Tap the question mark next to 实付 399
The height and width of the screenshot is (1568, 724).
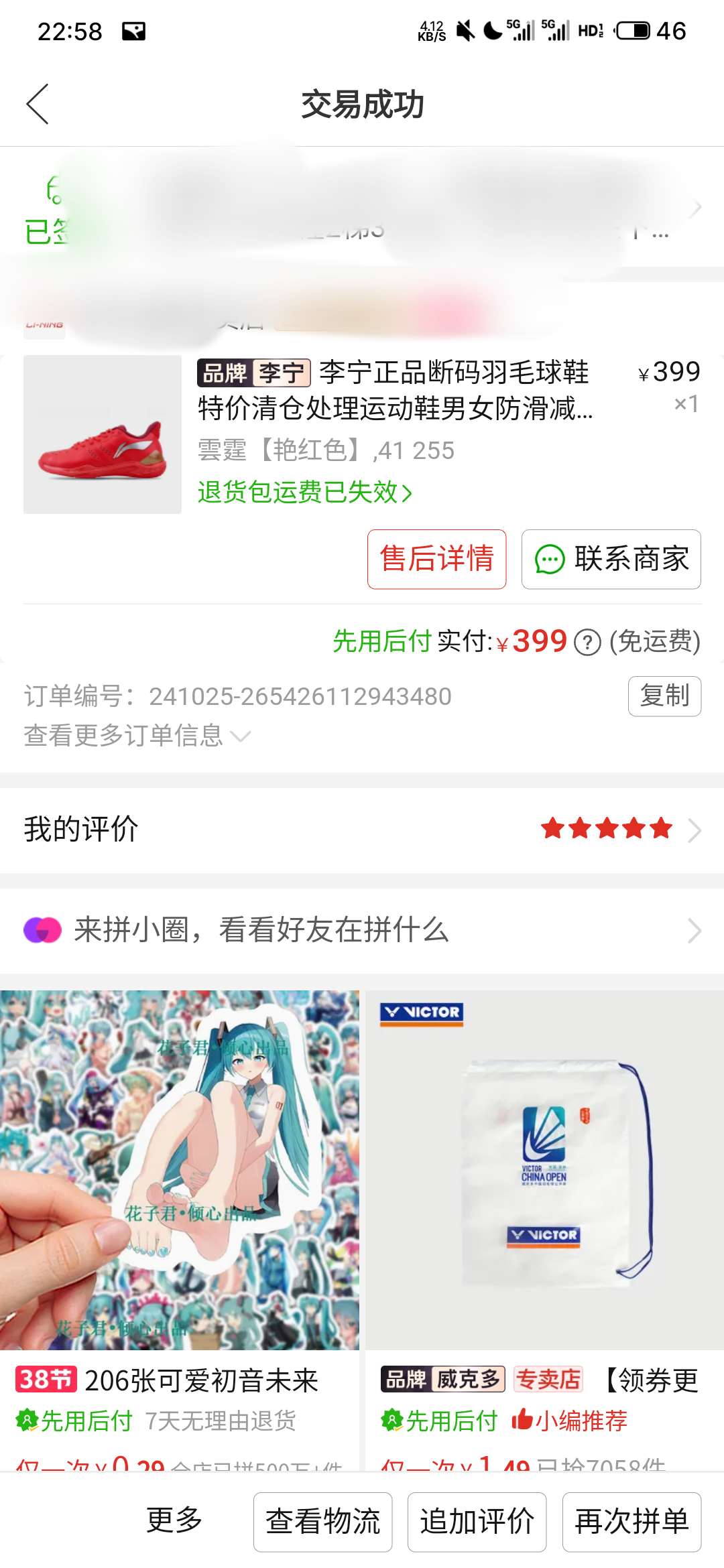click(x=588, y=642)
